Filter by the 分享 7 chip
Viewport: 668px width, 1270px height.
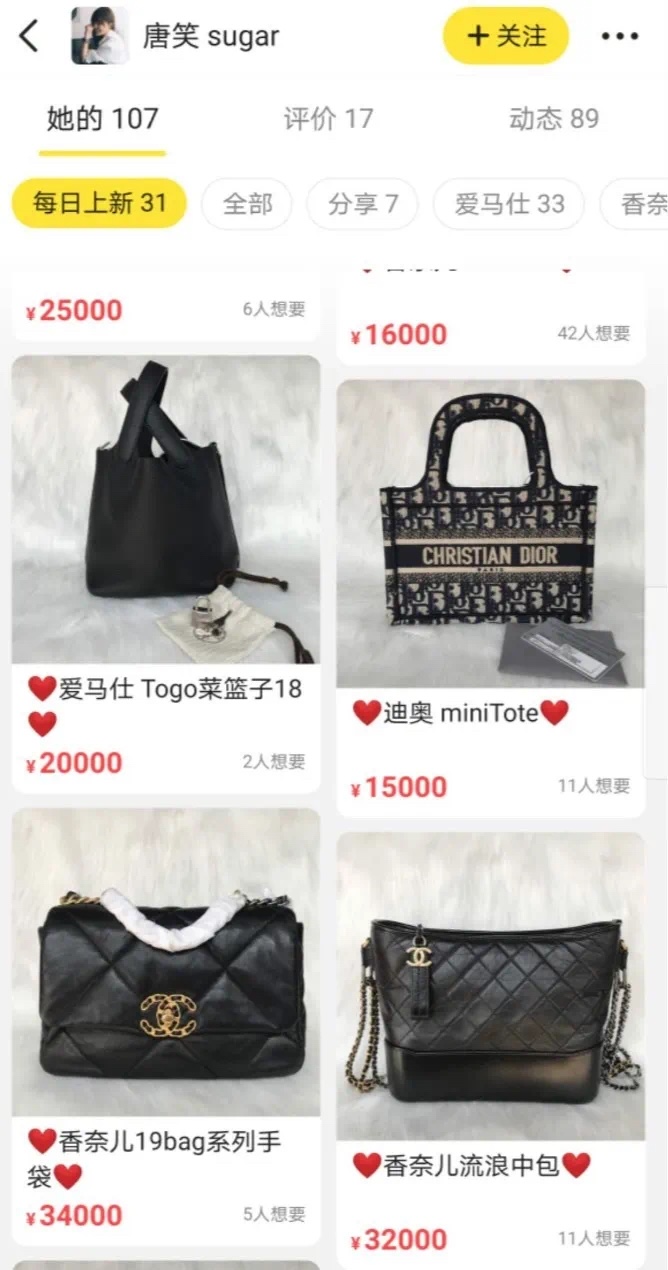[363, 204]
